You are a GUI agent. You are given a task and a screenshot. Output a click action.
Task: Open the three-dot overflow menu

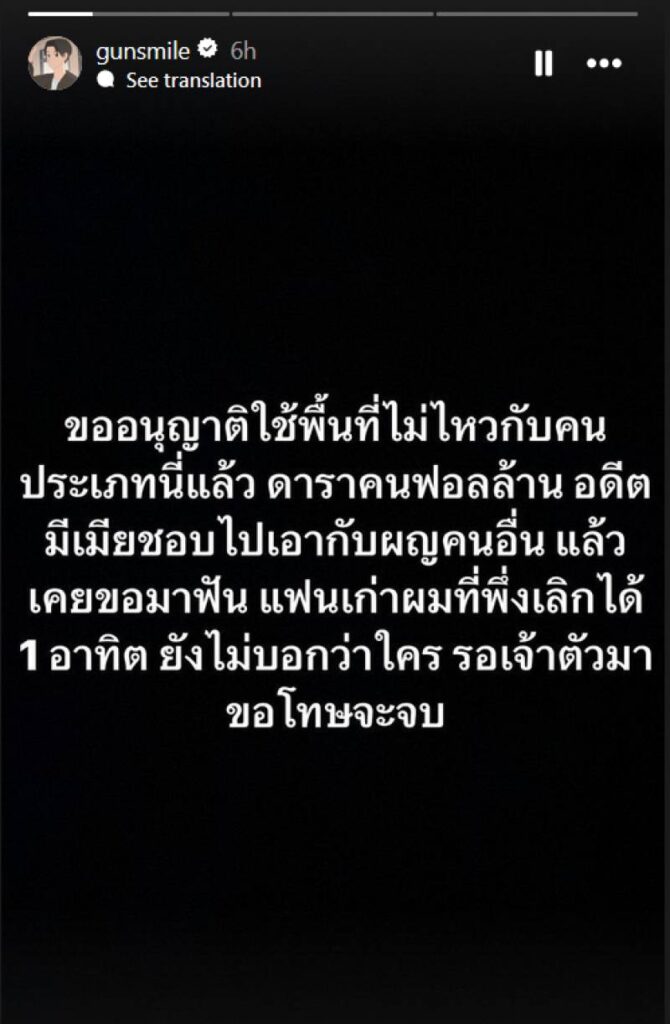[604, 64]
